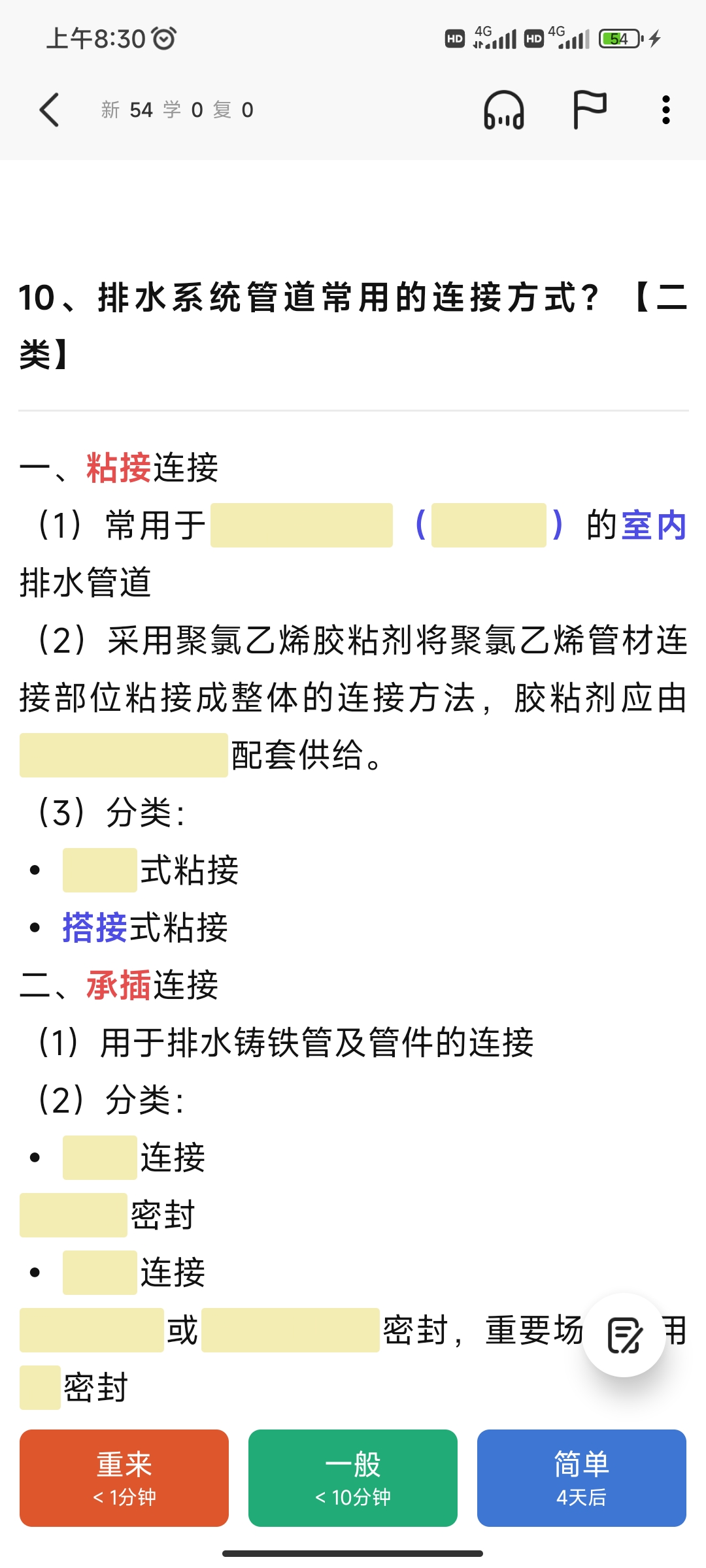Reveal the hidden blank inside the blue parentheses
Viewport: 706px width, 1568px height.
tap(489, 525)
